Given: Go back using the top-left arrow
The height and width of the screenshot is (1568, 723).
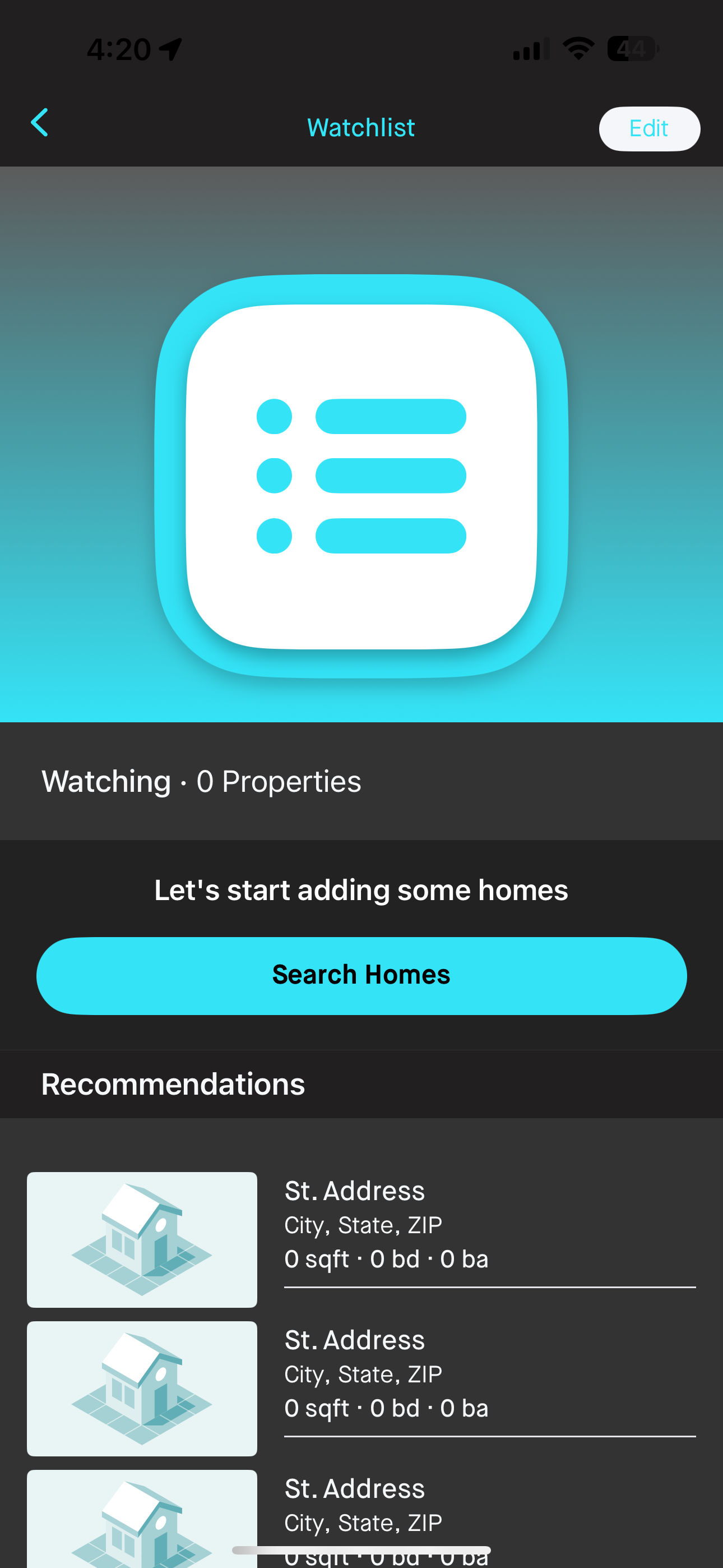Looking at the screenshot, I should [x=40, y=123].
